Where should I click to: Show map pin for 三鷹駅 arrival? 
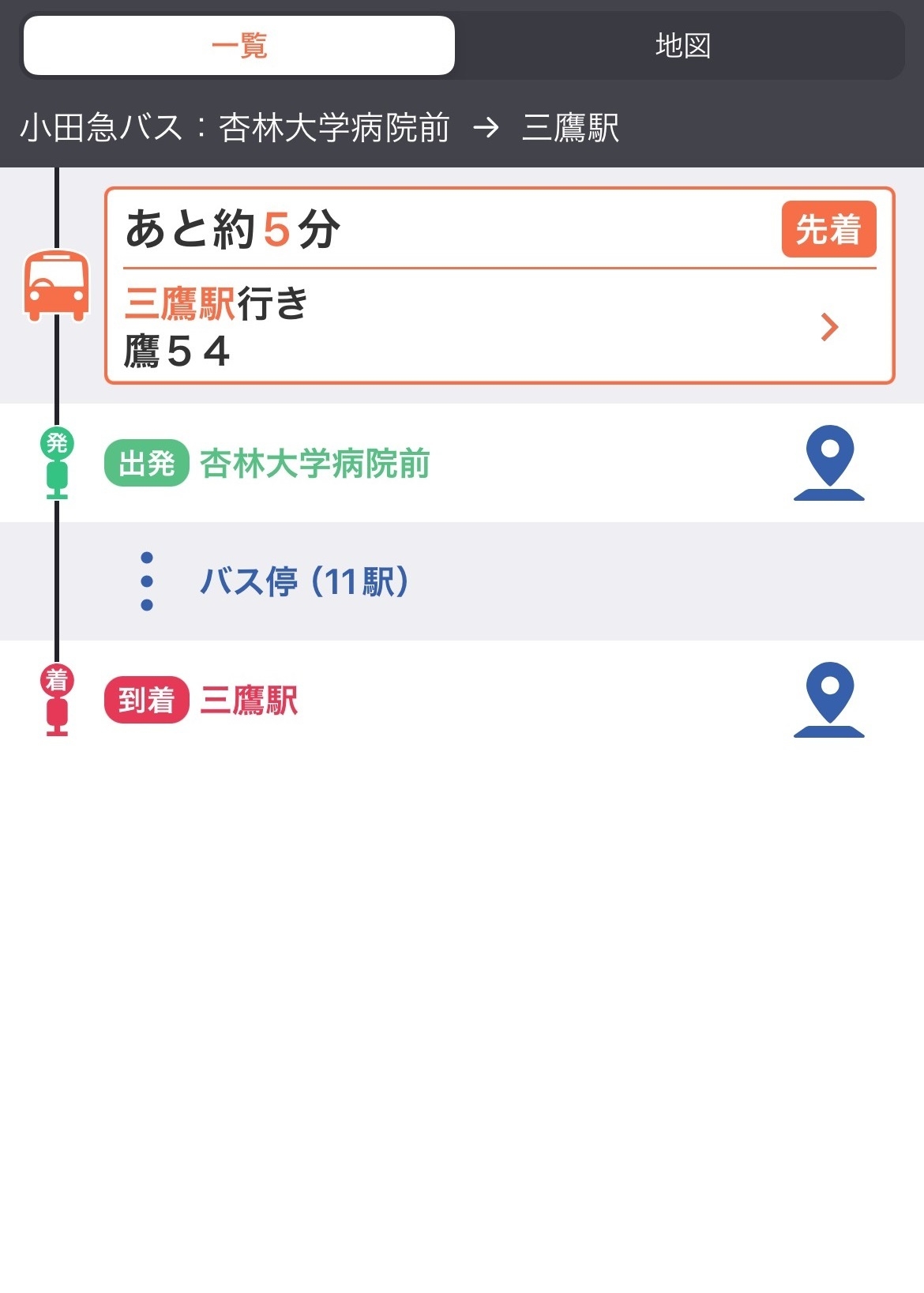point(828,700)
